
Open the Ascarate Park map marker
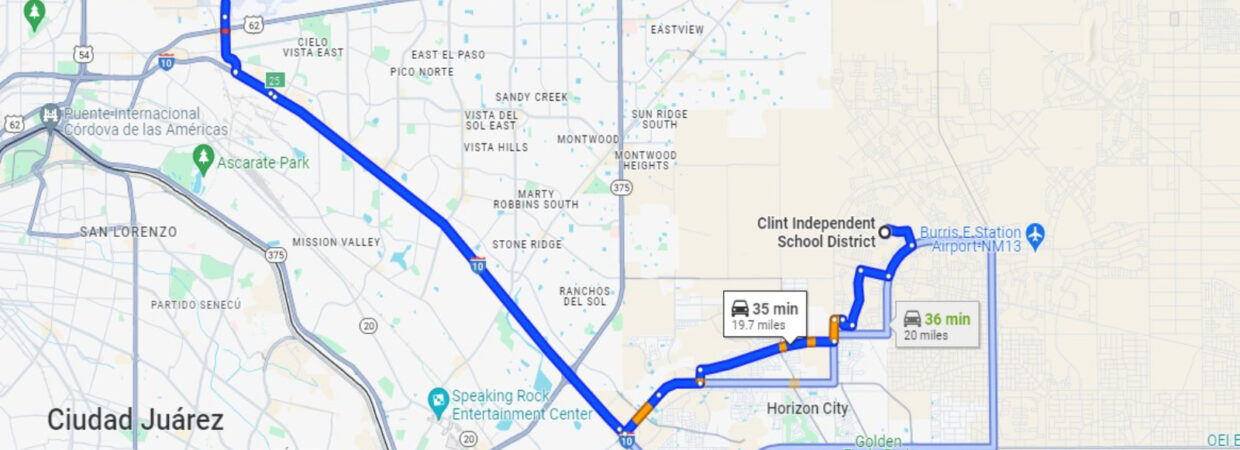pos(204,158)
